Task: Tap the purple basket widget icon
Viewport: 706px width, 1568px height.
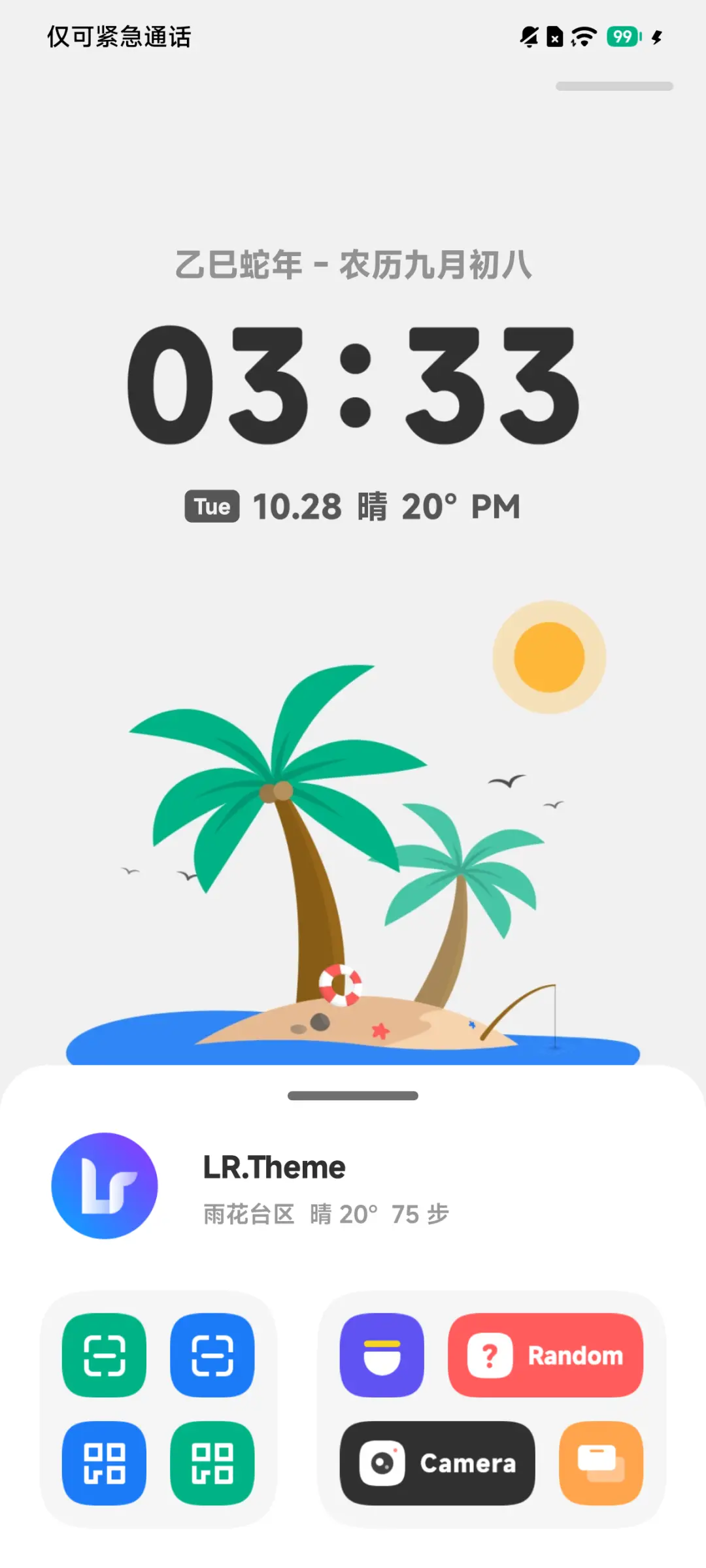Action: click(x=382, y=1355)
